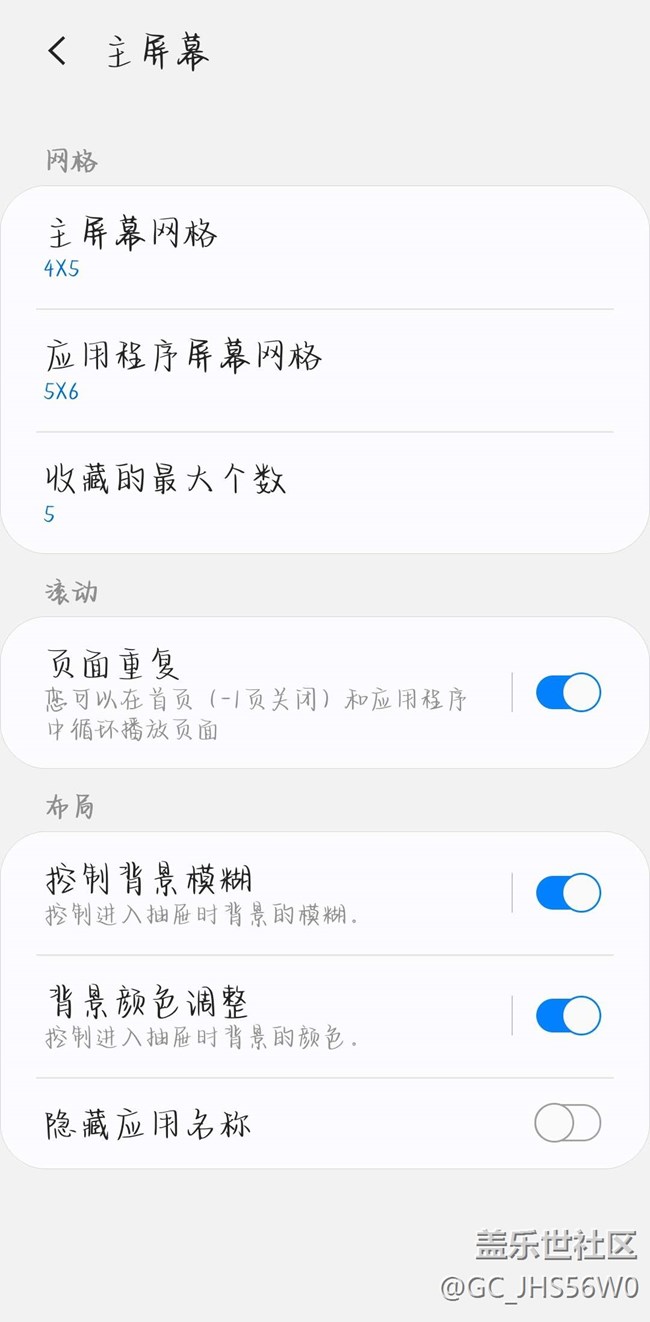Open 应用程序屏幕网格 grid options

coord(324,371)
